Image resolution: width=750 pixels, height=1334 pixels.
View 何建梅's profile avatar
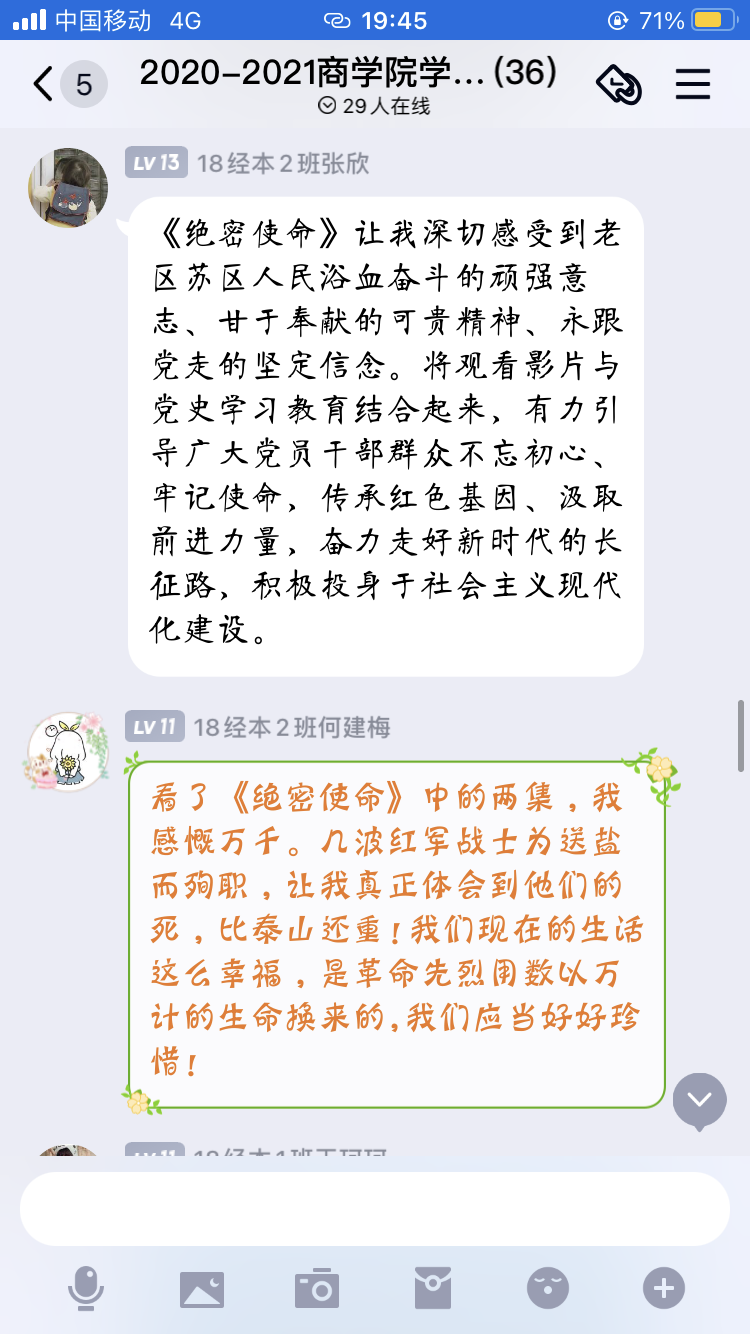(66, 752)
